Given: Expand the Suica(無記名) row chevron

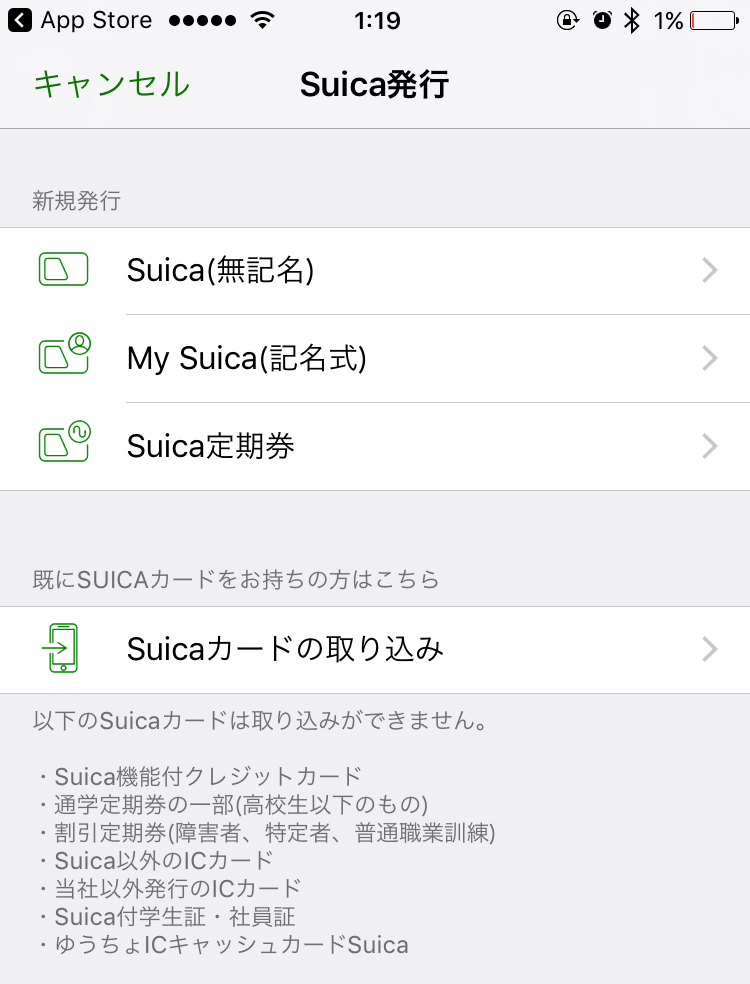Looking at the screenshot, I should tap(709, 271).
